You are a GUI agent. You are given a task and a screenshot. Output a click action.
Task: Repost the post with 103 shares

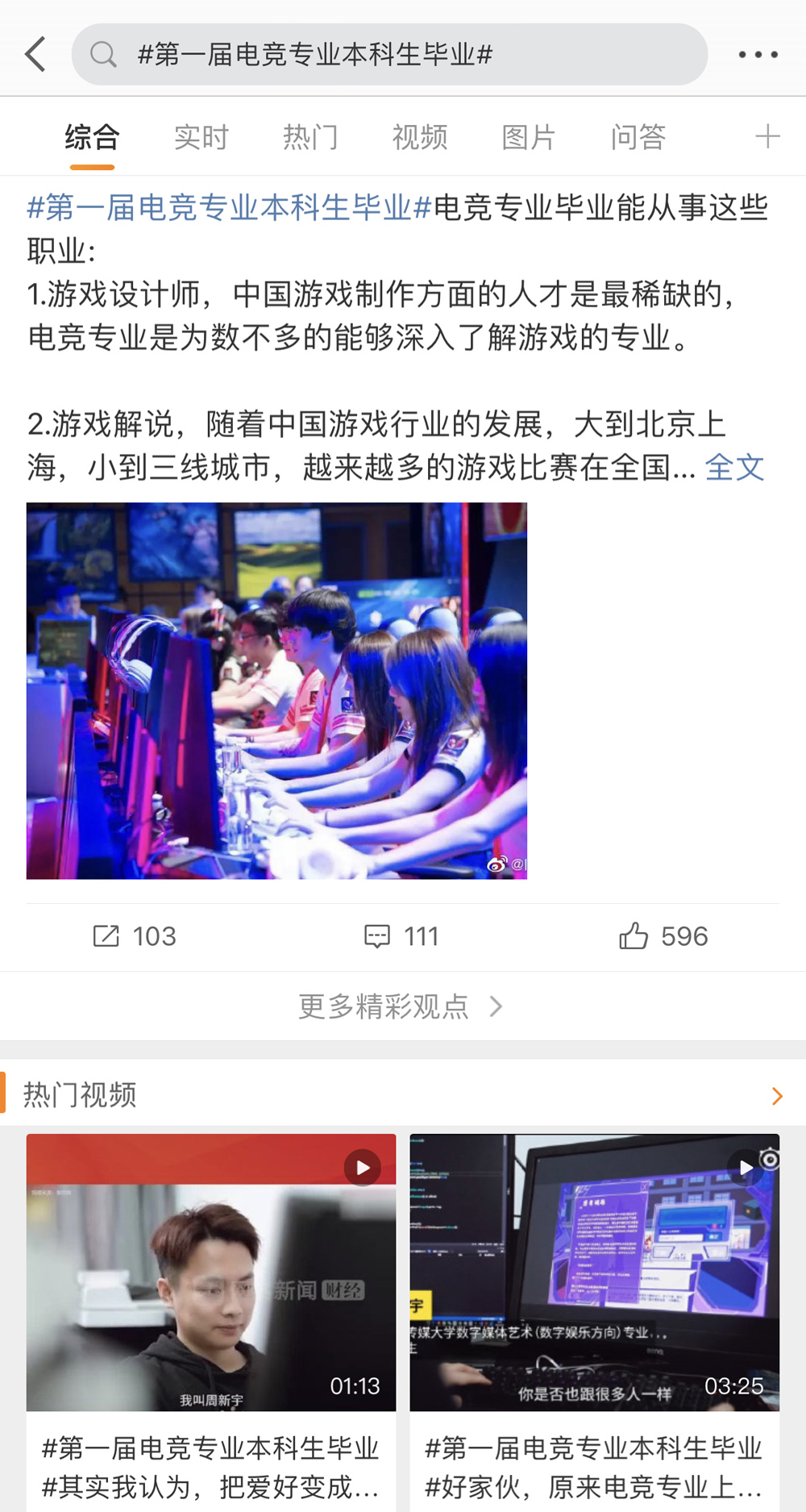point(134,936)
